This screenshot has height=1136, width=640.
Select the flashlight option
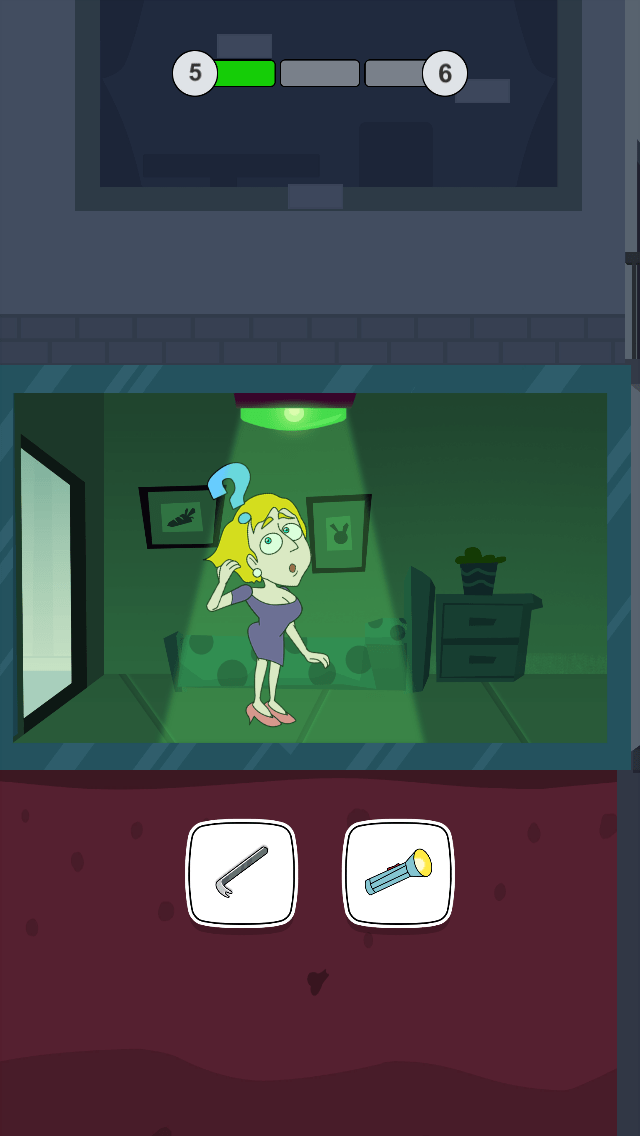click(398, 873)
